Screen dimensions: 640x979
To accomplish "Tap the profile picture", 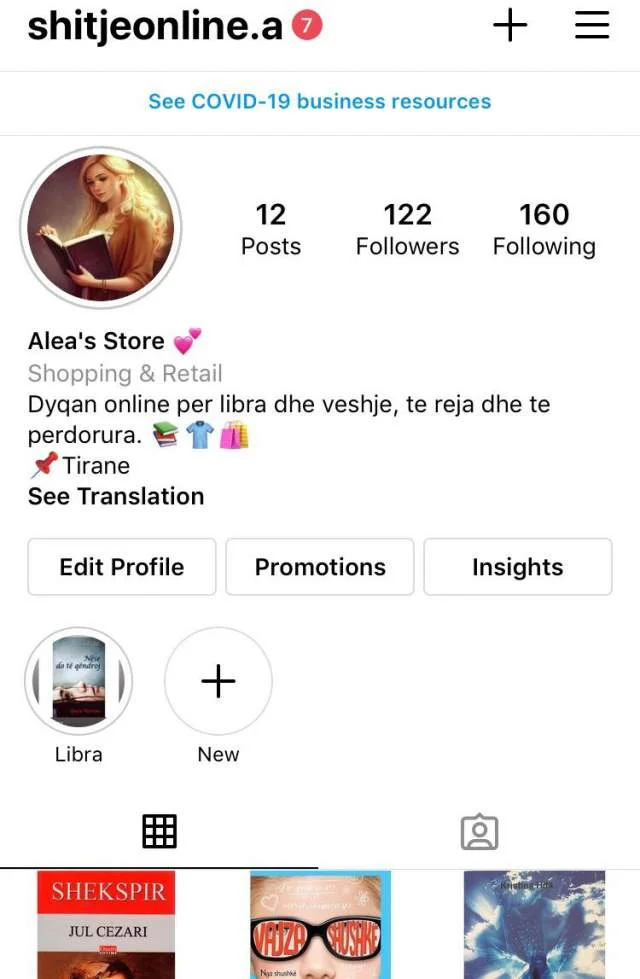I will 100,228.
